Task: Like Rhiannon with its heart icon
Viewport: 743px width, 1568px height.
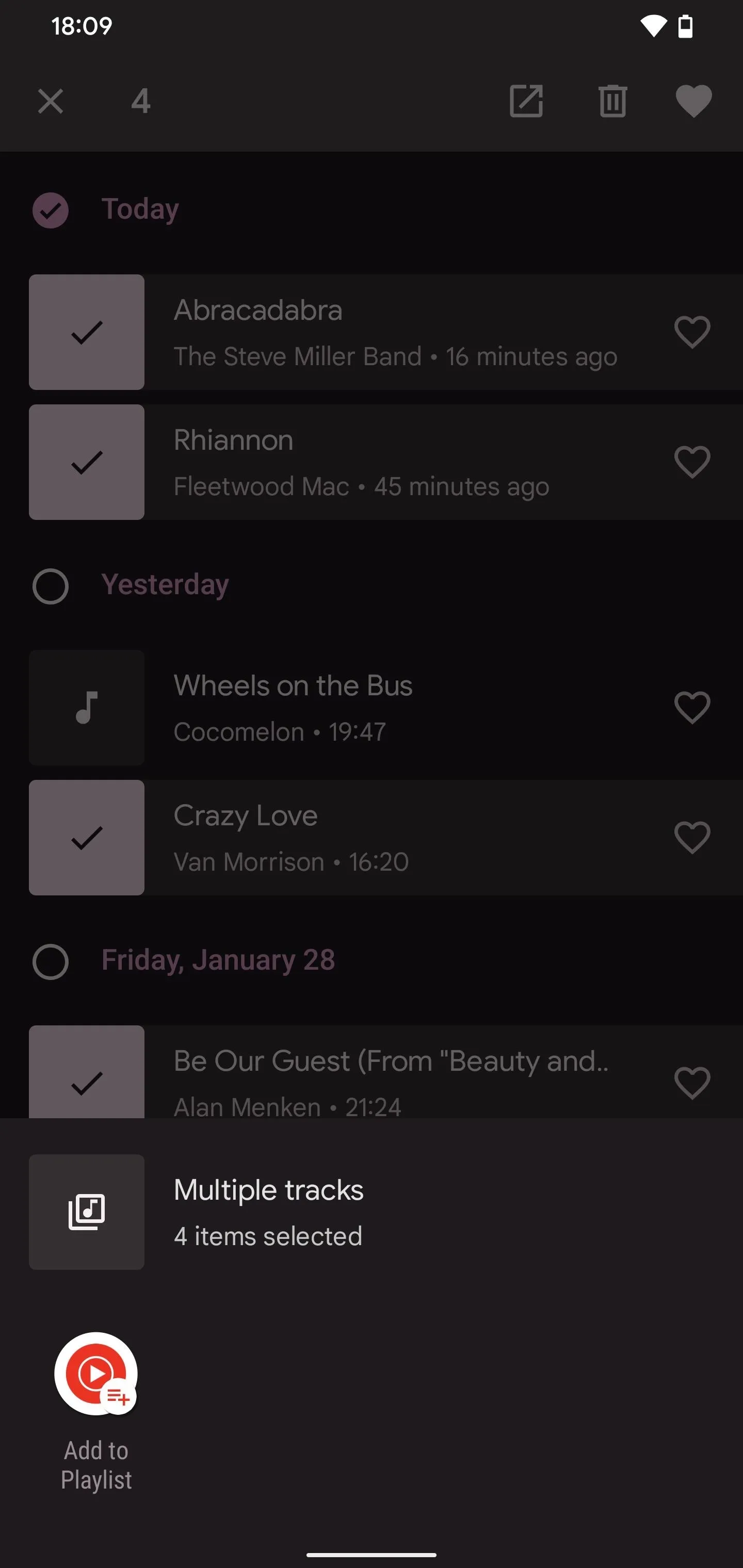Action: pyautogui.click(x=692, y=462)
